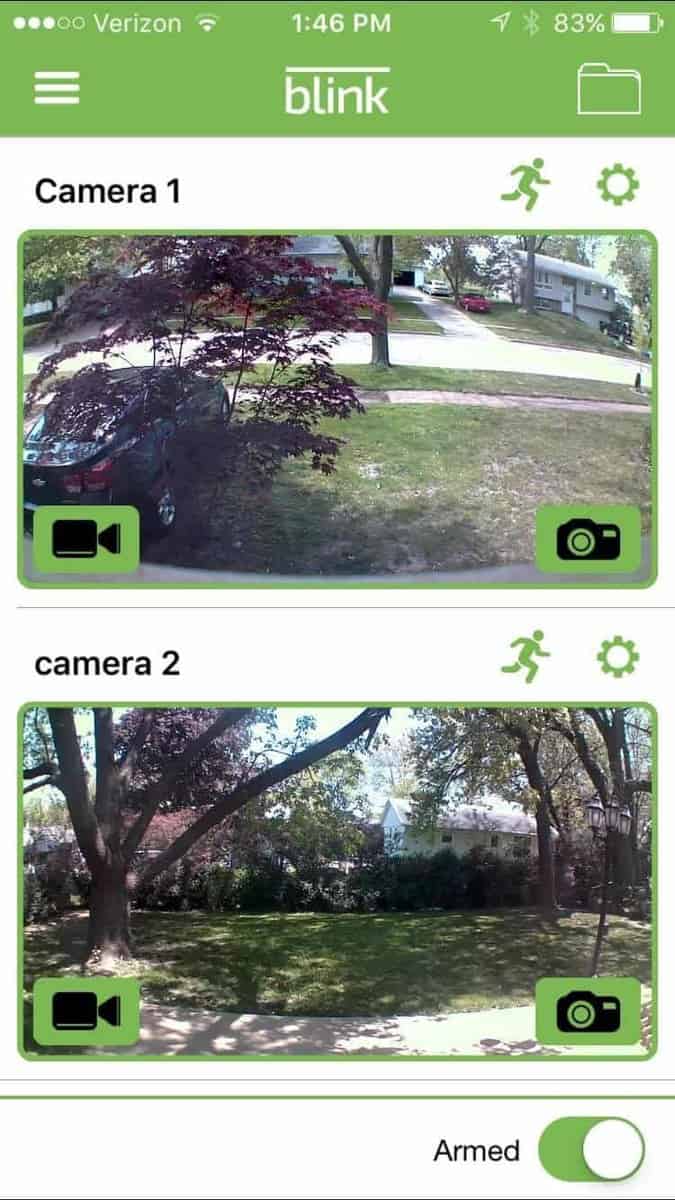Toggle motion detection for camera 2
675x1200 pixels.
526,656
